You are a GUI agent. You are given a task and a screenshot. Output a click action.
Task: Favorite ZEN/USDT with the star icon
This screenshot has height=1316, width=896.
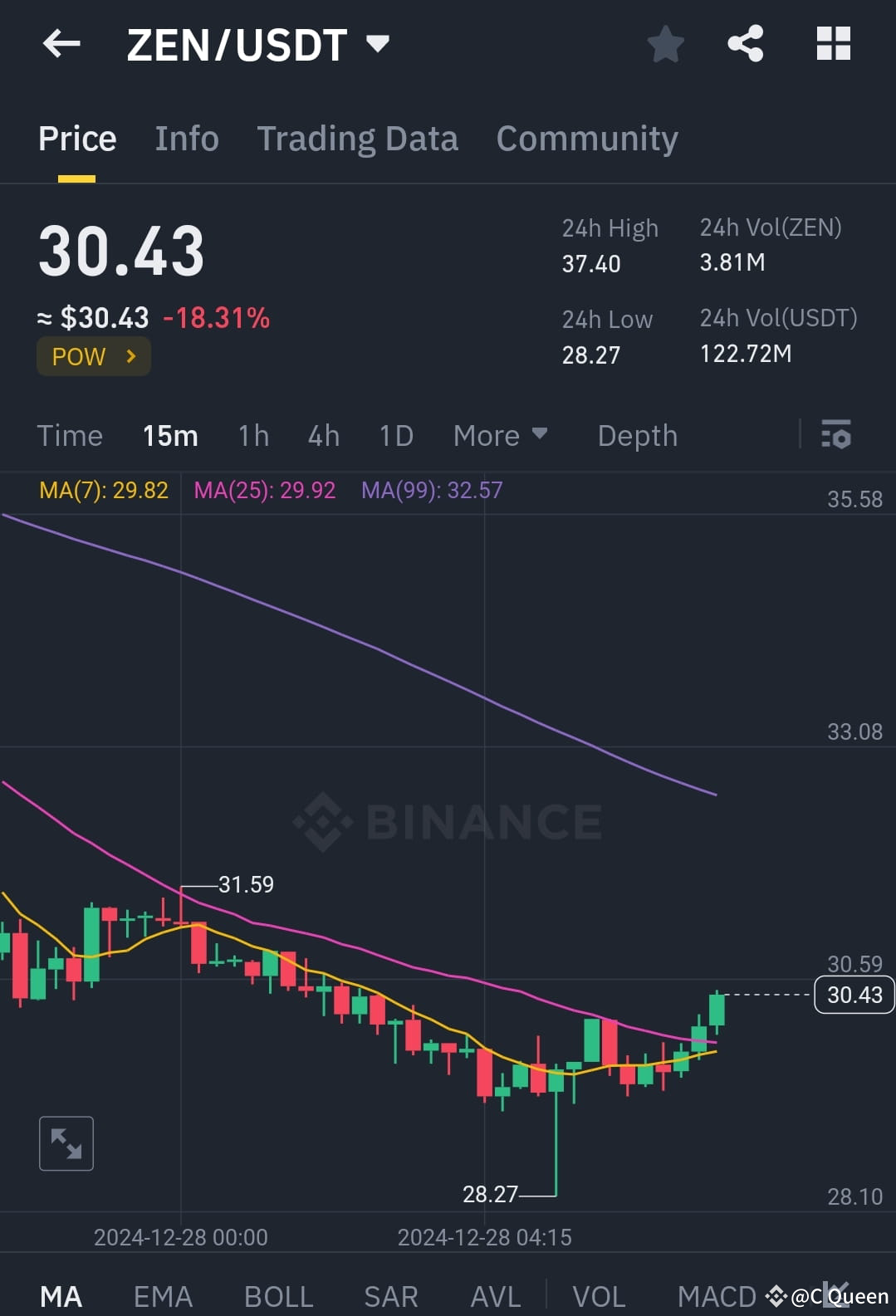point(665,44)
